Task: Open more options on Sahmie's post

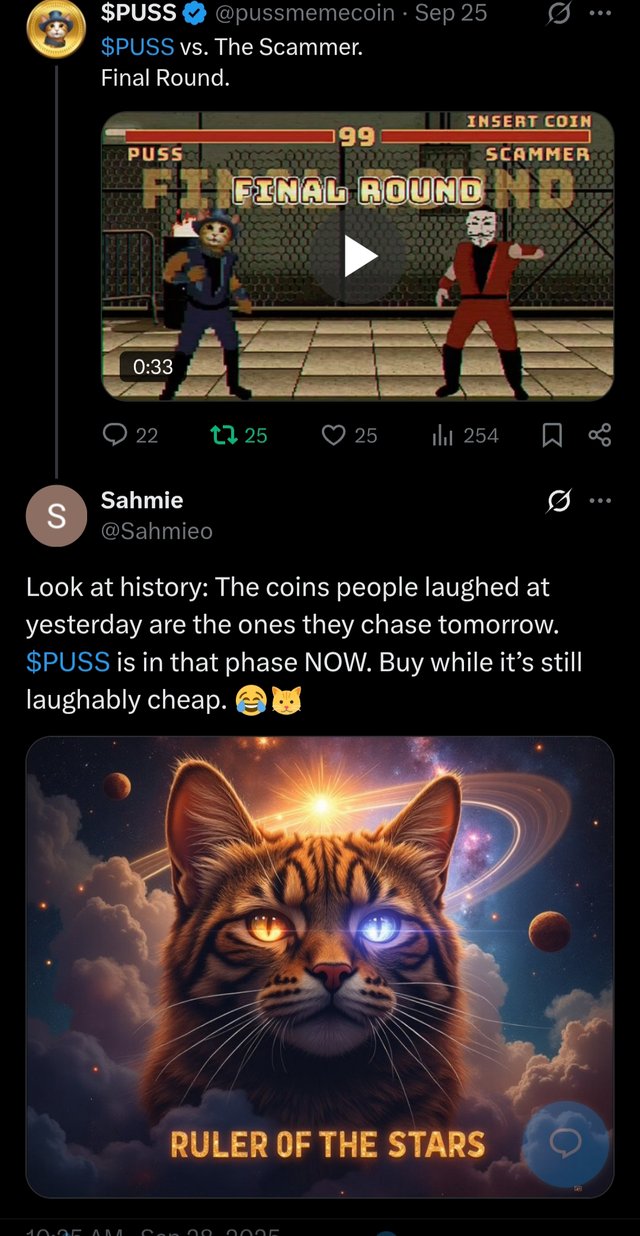Action: pos(600,500)
